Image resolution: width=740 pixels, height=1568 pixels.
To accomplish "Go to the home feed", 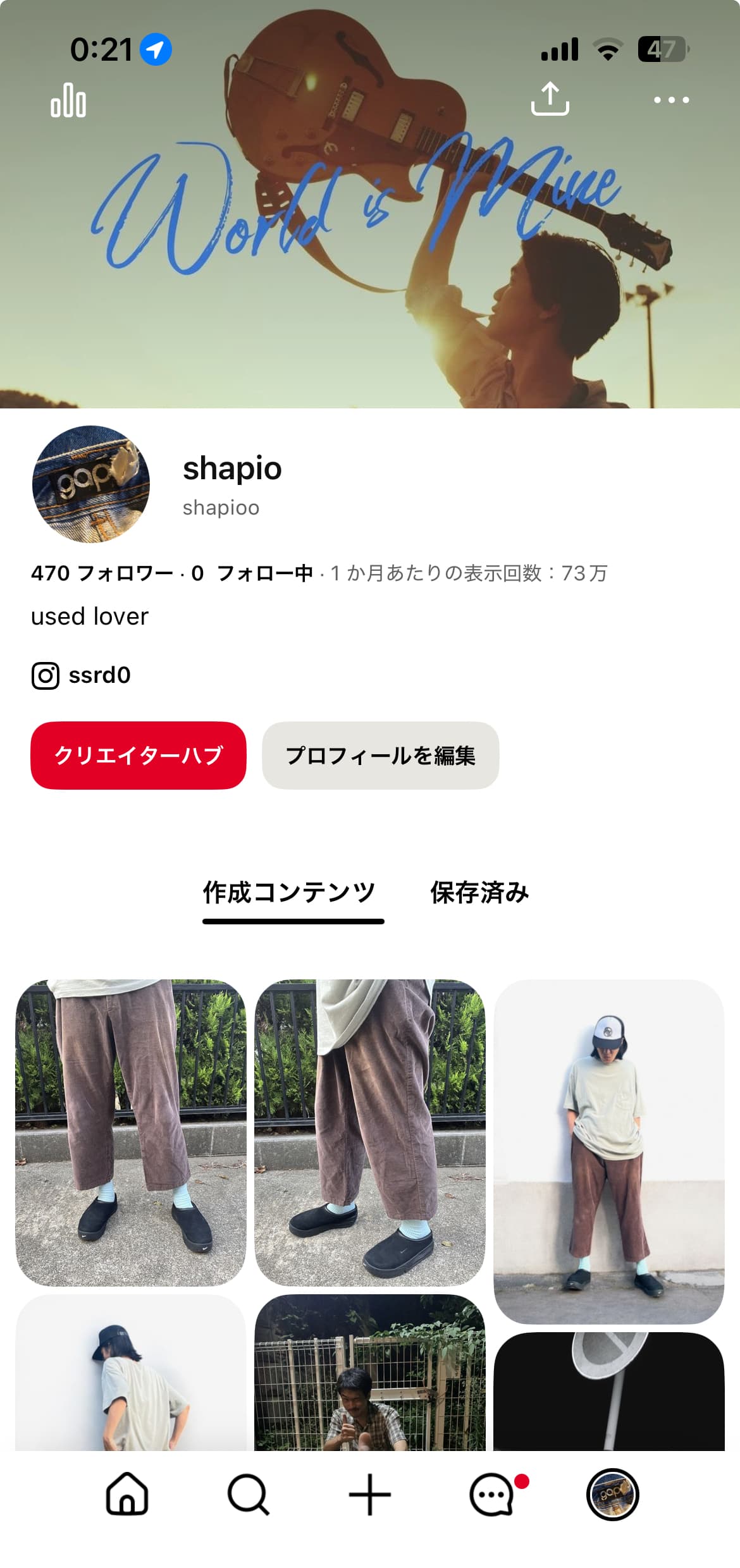I will pos(127,1495).
